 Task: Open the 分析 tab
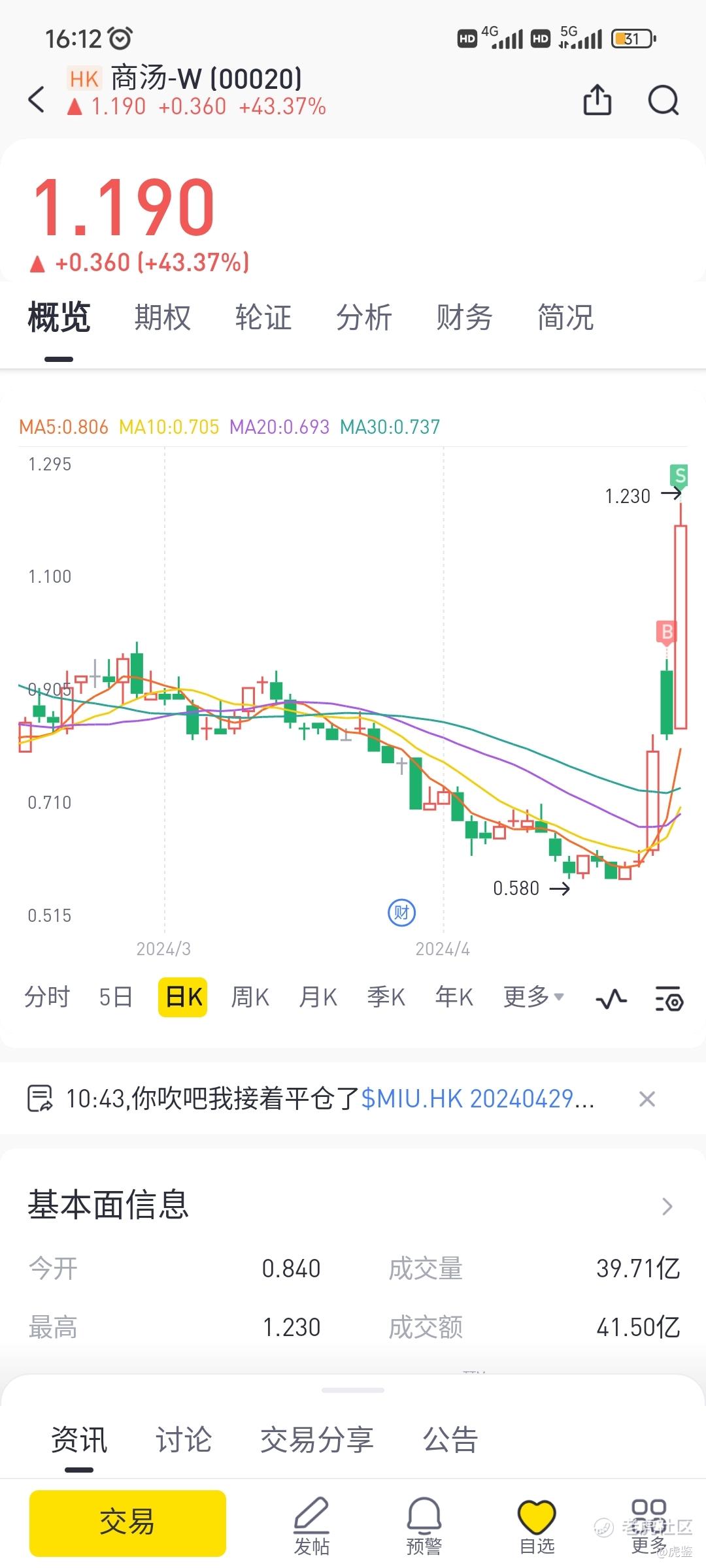click(x=364, y=318)
